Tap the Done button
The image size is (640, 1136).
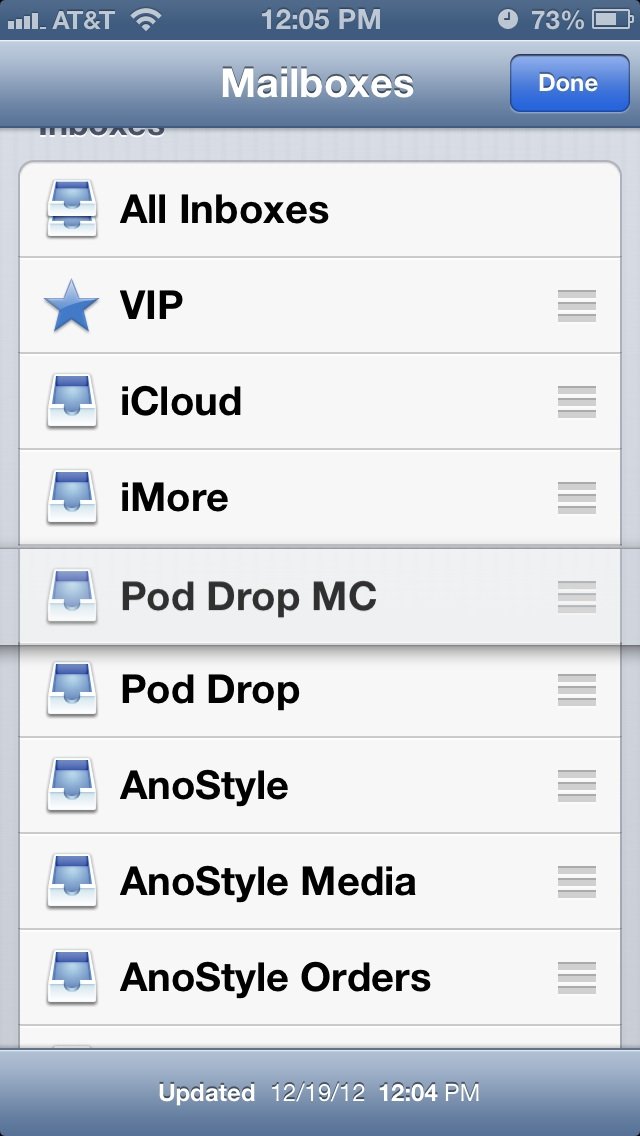(567, 83)
